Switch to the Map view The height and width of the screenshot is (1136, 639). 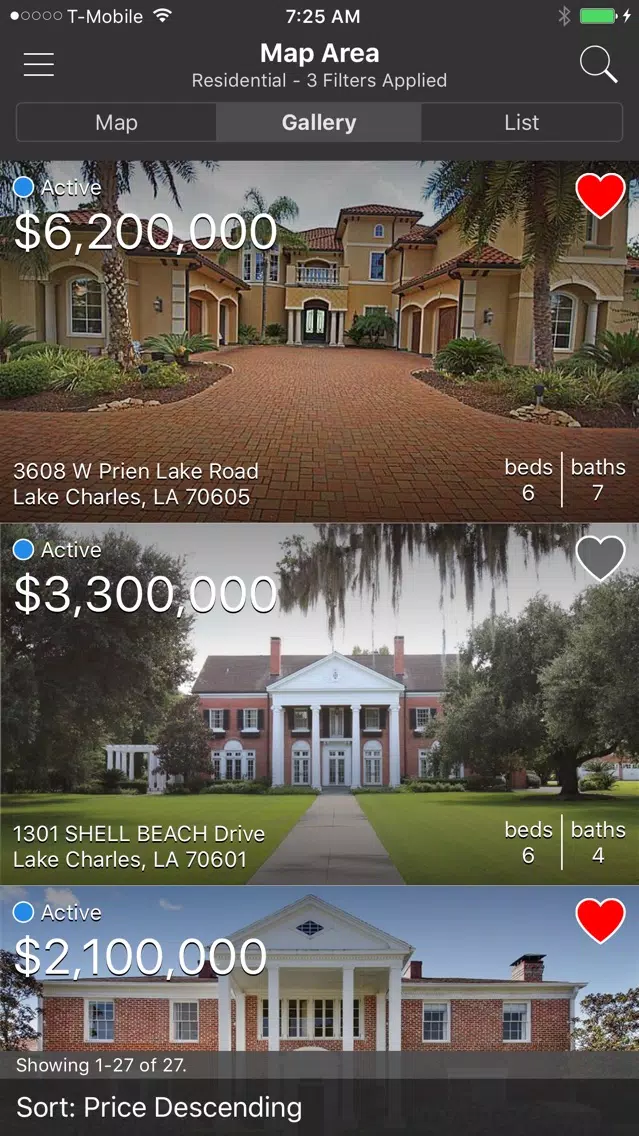coord(116,122)
